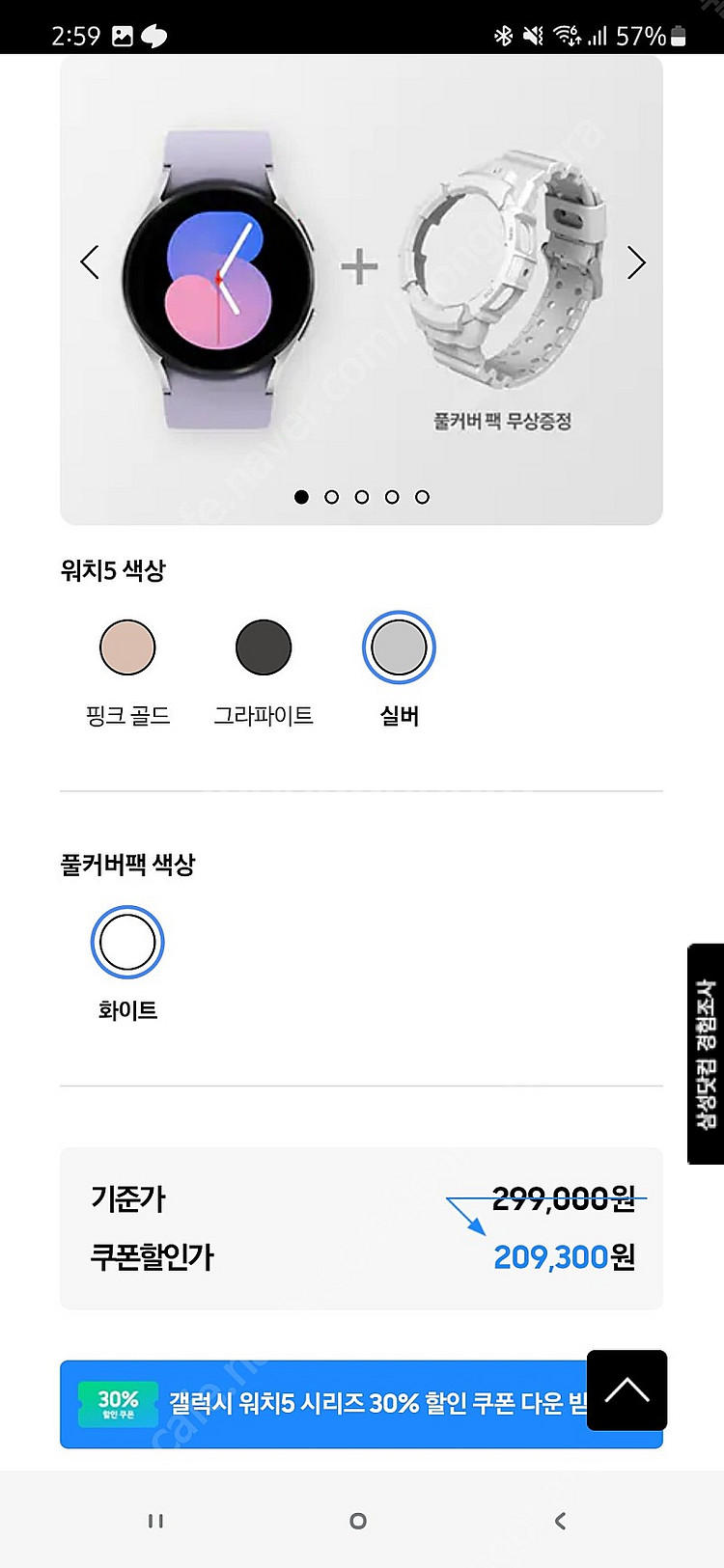Viewport: 724px width, 1568px height.
Task: Tap the left carousel navigation arrow
Action: click(89, 261)
